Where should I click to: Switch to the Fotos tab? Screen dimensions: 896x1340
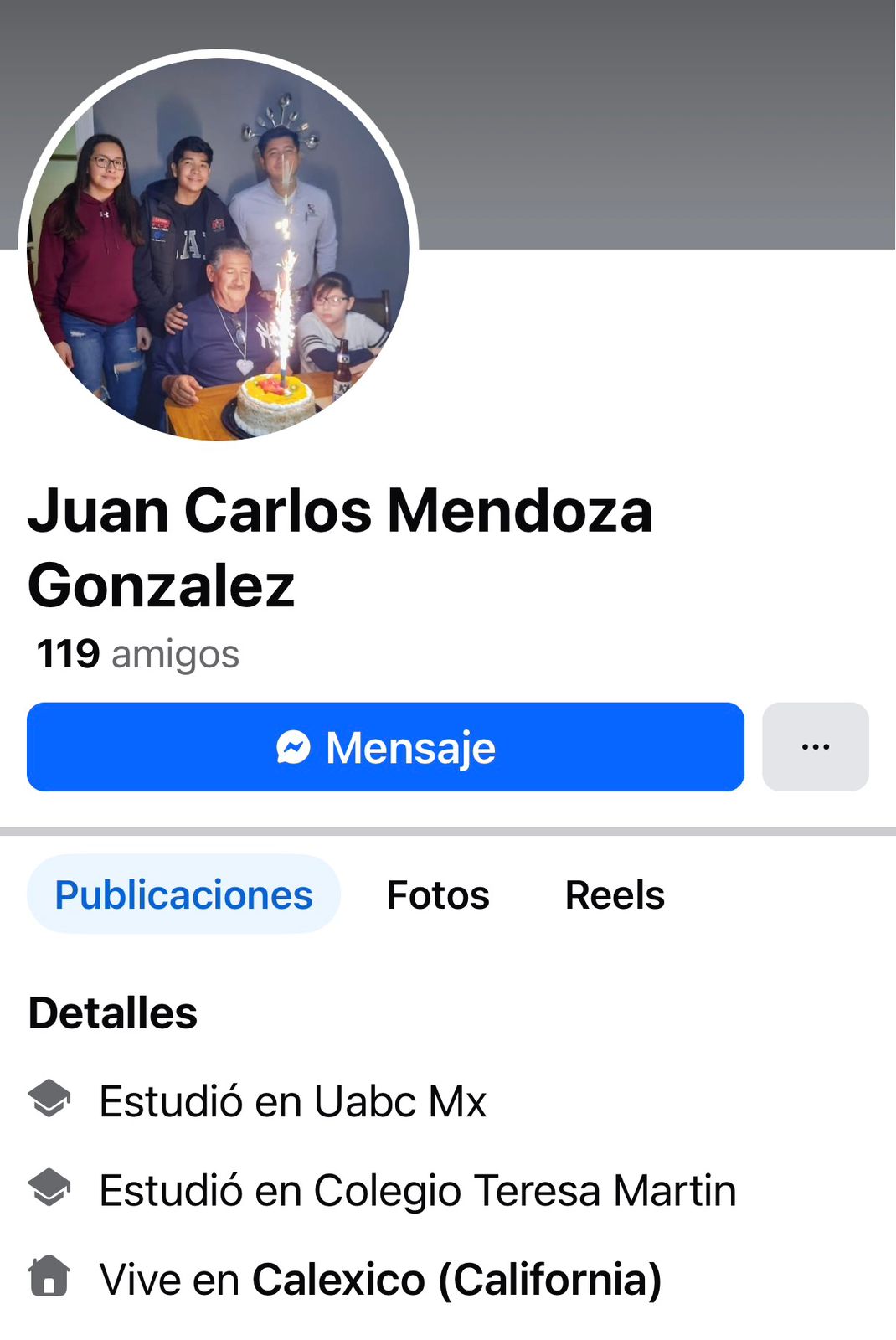(x=438, y=894)
